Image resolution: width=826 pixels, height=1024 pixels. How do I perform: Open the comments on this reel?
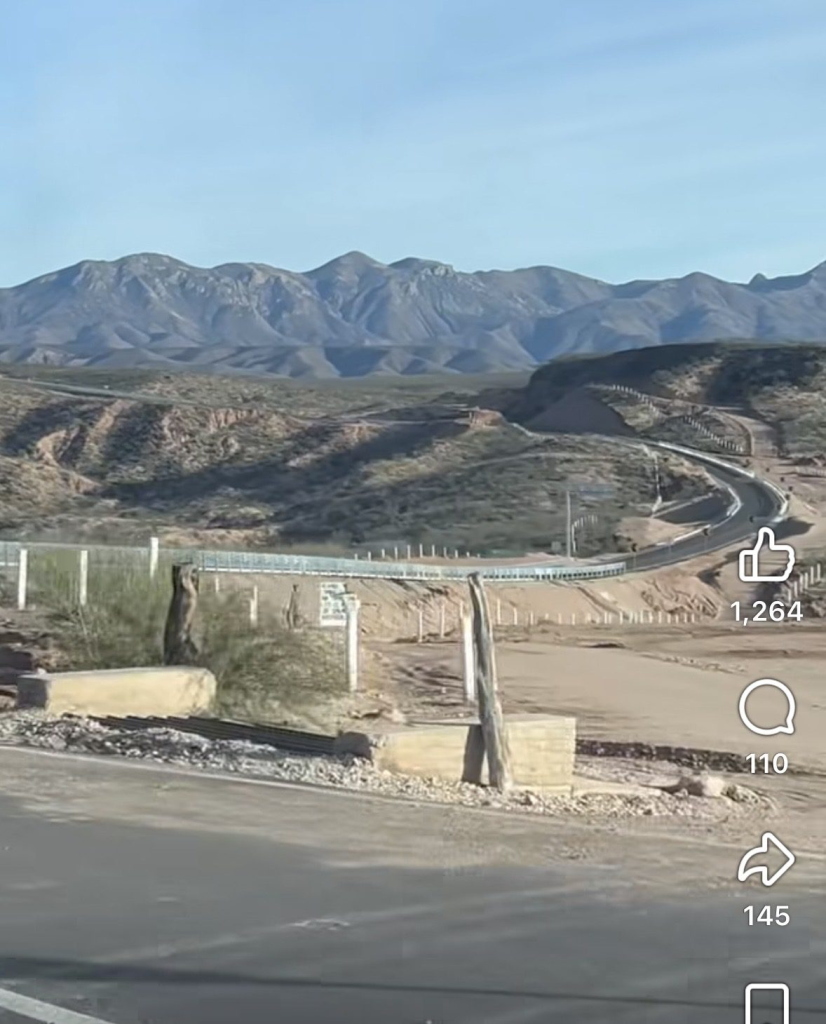pos(766,708)
